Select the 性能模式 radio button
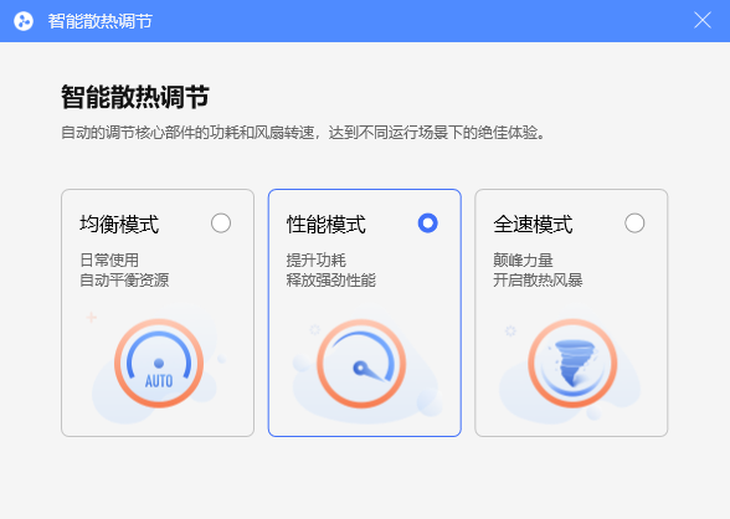Screen dimensions: 730x519 (x=427, y=223)
